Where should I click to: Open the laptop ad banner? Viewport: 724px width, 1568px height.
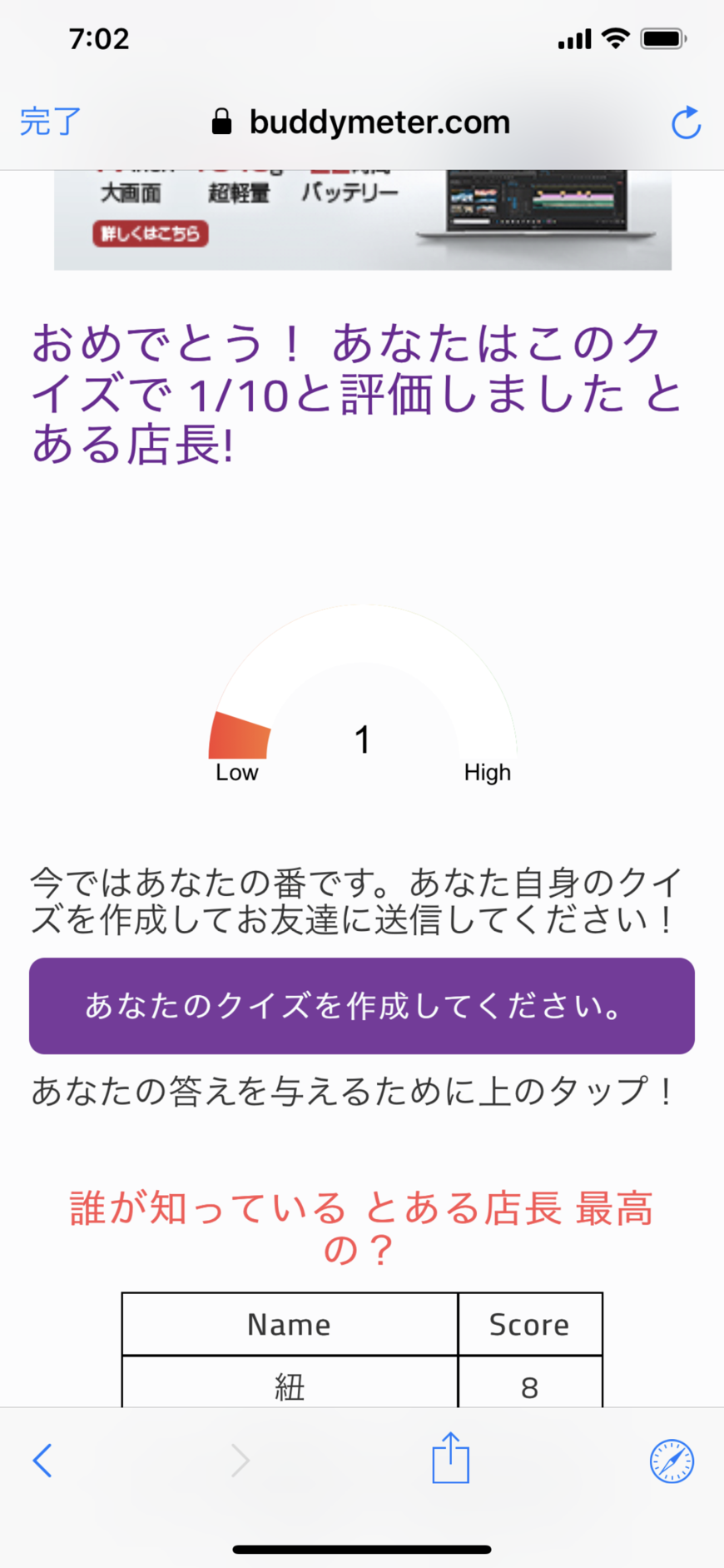[363, 220]
